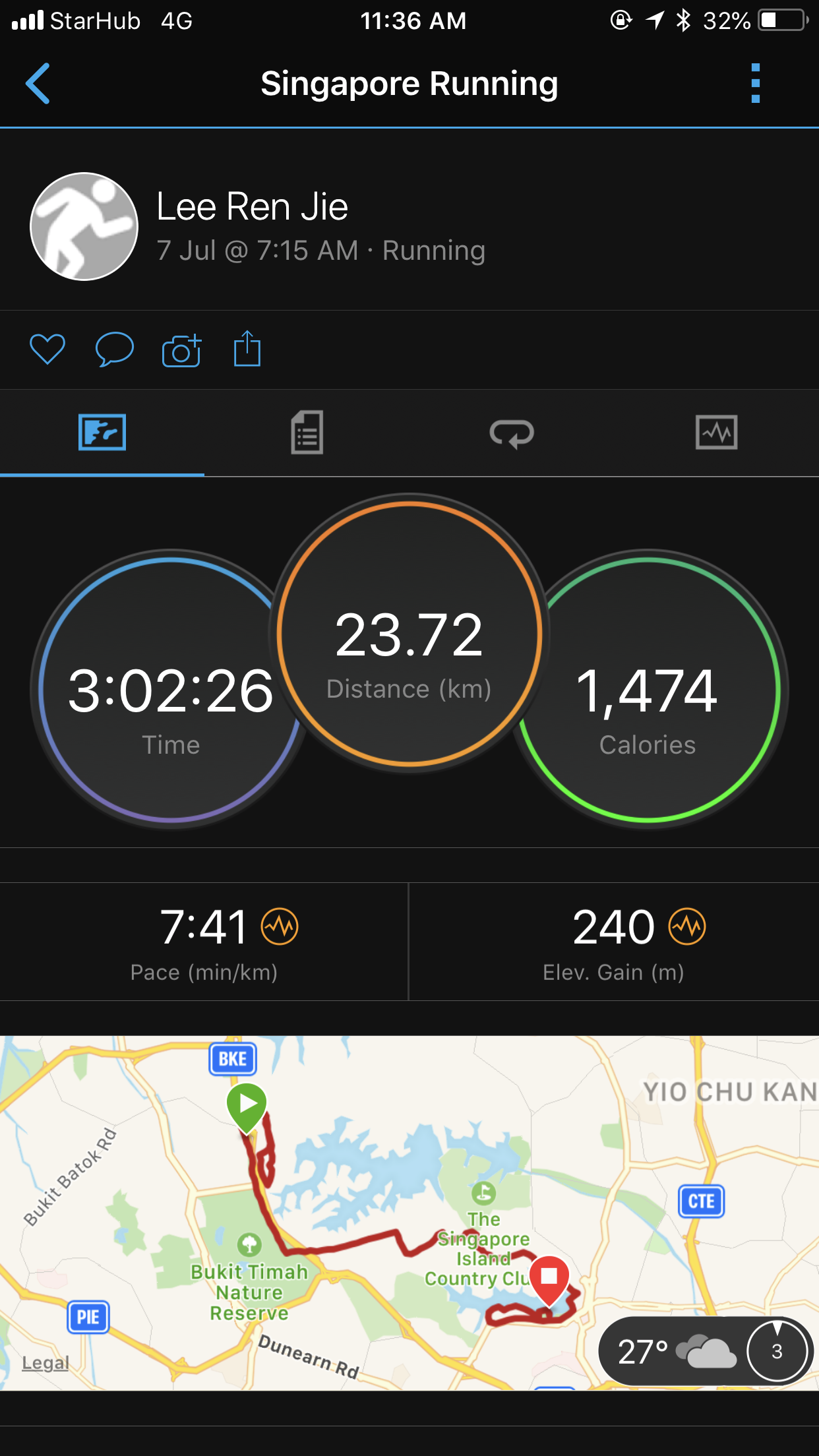
Task: Switch to the laps tab
Action: point(512,433)
